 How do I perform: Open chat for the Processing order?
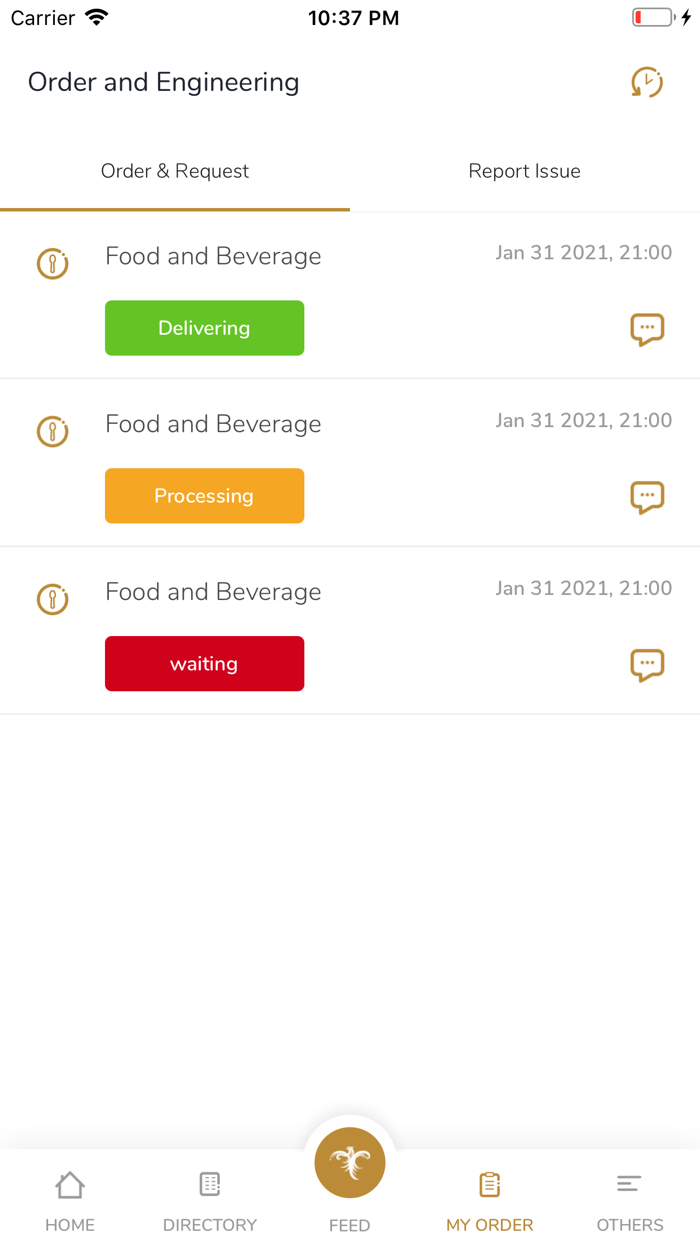(647, 497)
